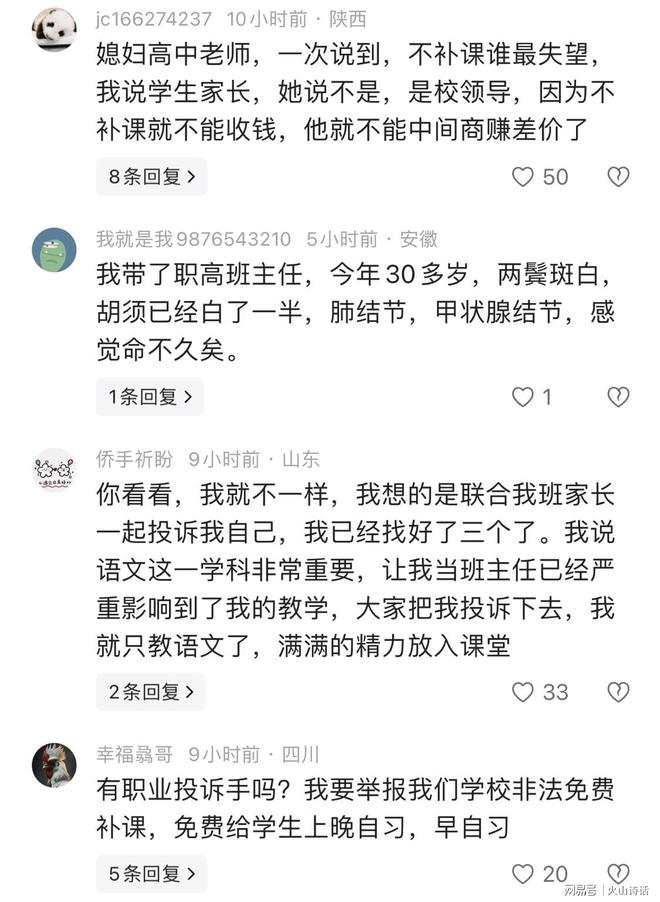Viewport: 660px width, 902px height.
Task: Expand the 1条回复 under 我就是我's comment
Action: point(150,397)
